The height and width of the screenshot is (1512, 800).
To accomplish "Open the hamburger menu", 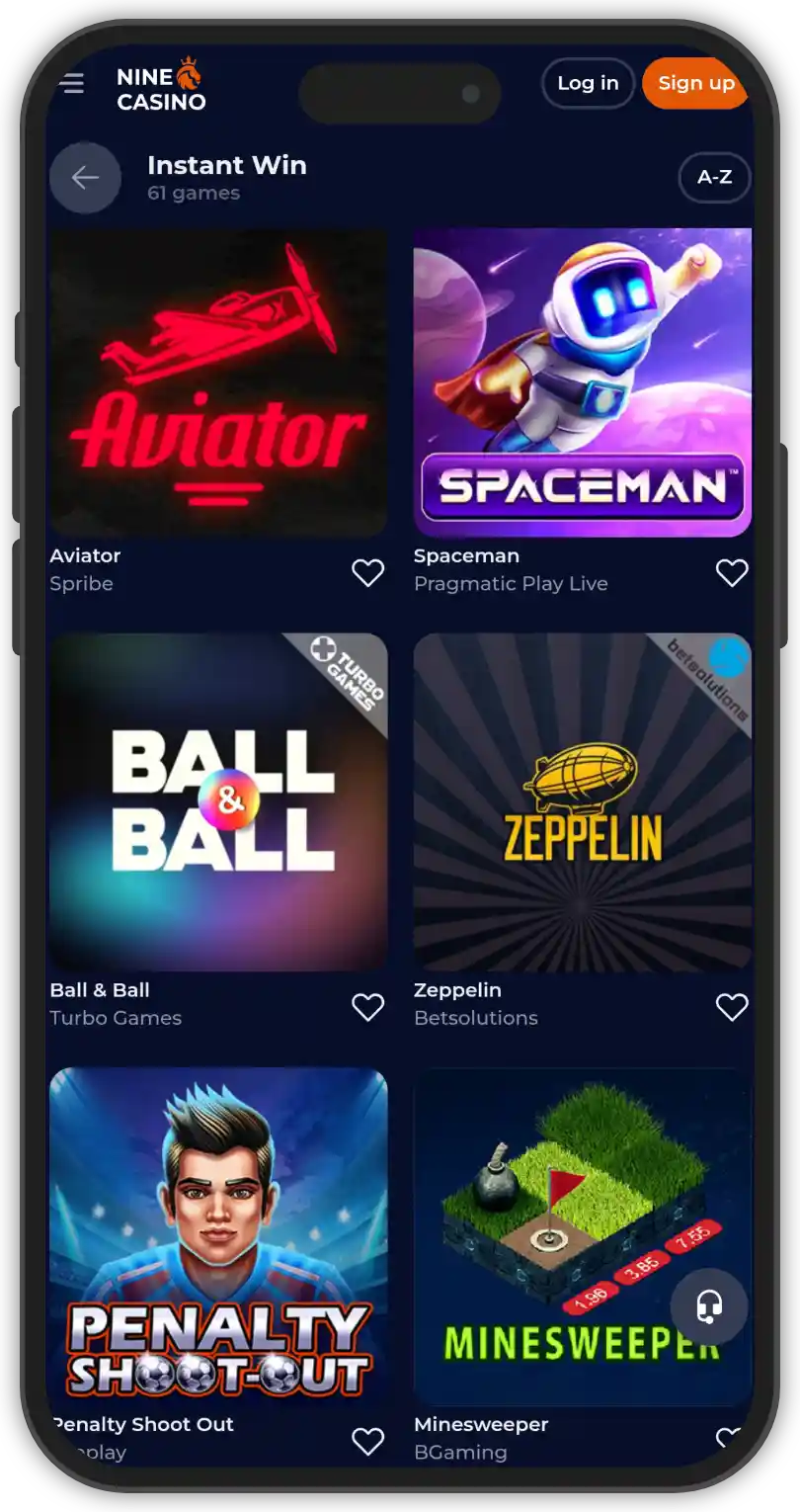I will [71, 84].
